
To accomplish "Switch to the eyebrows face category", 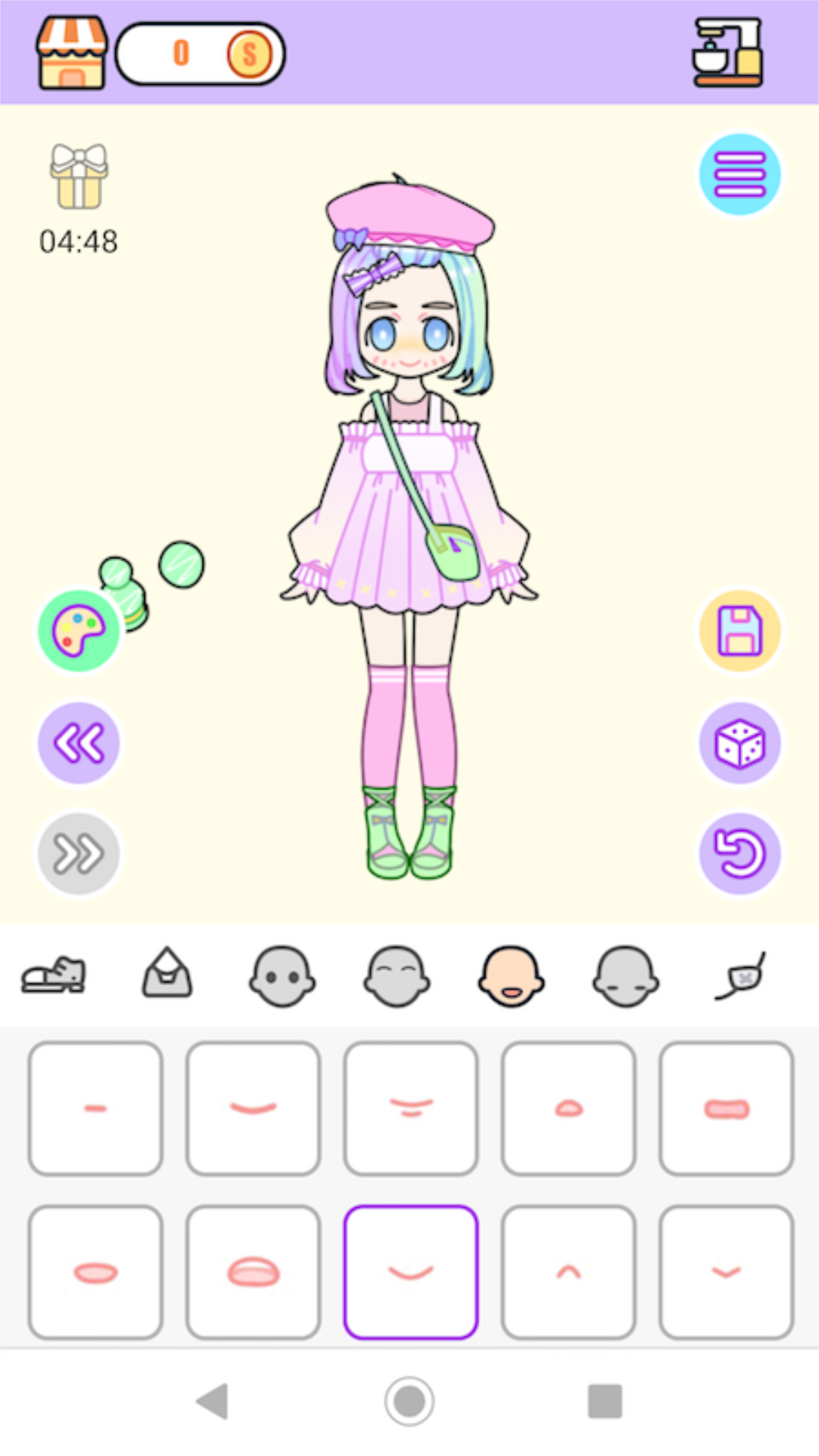I will [397, 976].
